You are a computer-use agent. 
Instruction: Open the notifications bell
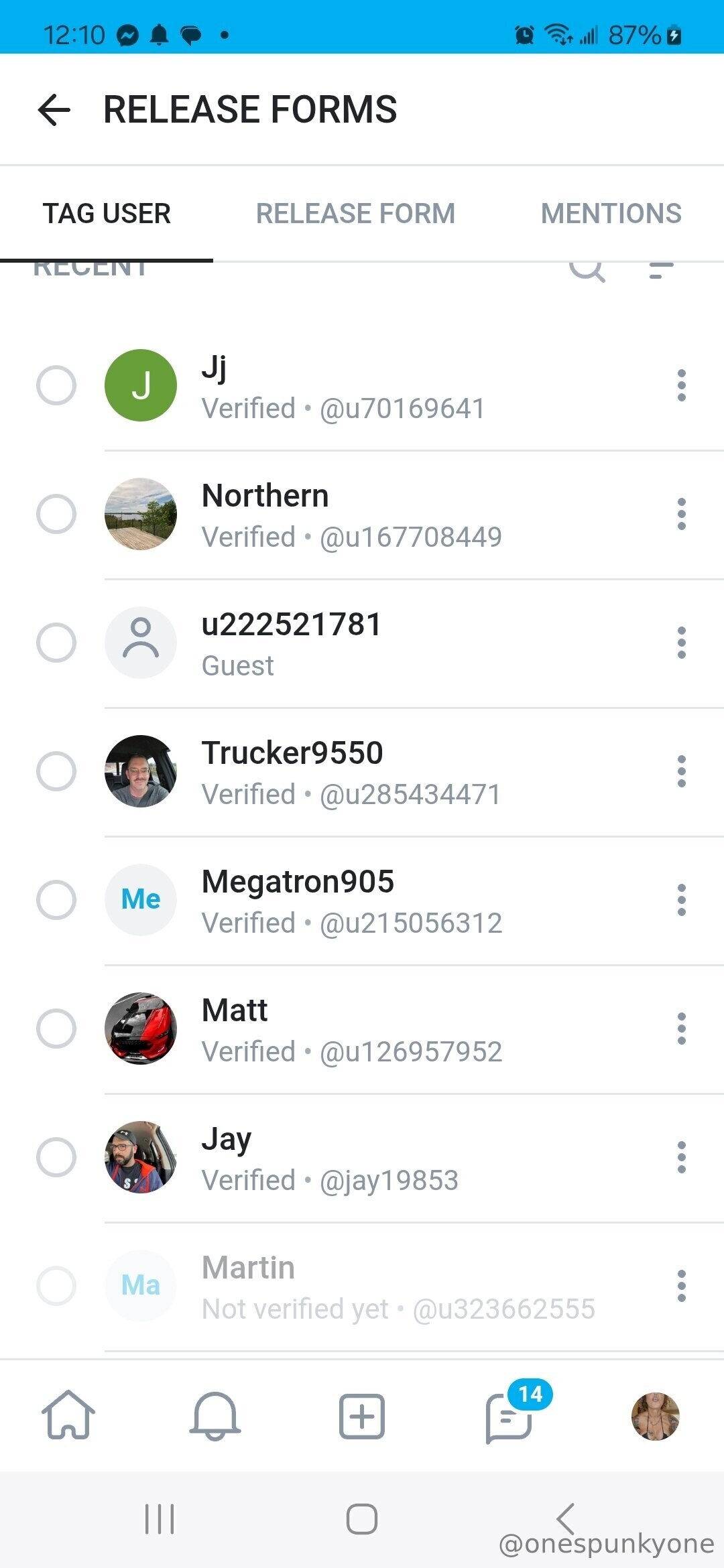click(215, 1416)
